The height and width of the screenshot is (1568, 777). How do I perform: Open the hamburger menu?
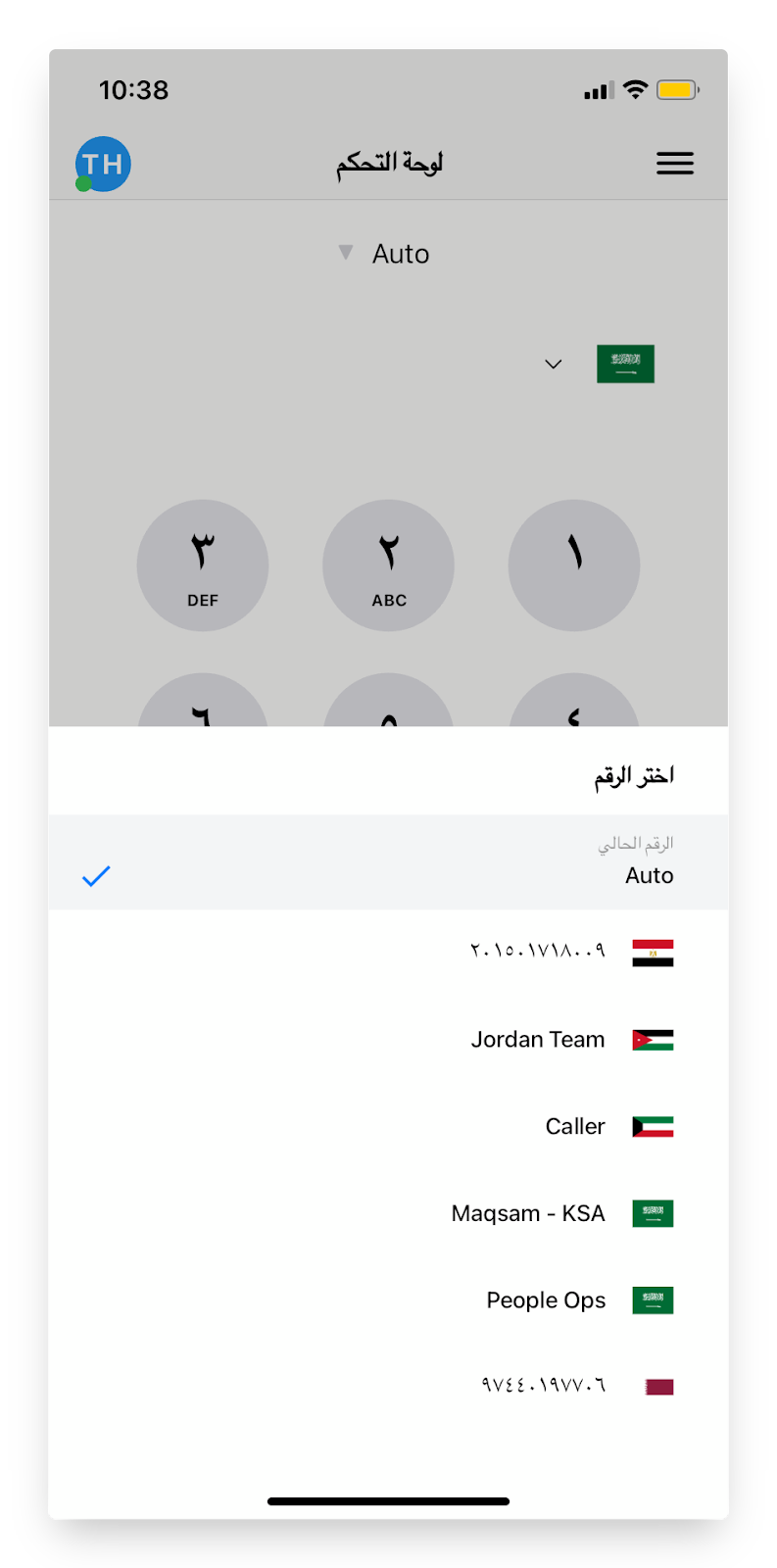[x=674, y=164]
